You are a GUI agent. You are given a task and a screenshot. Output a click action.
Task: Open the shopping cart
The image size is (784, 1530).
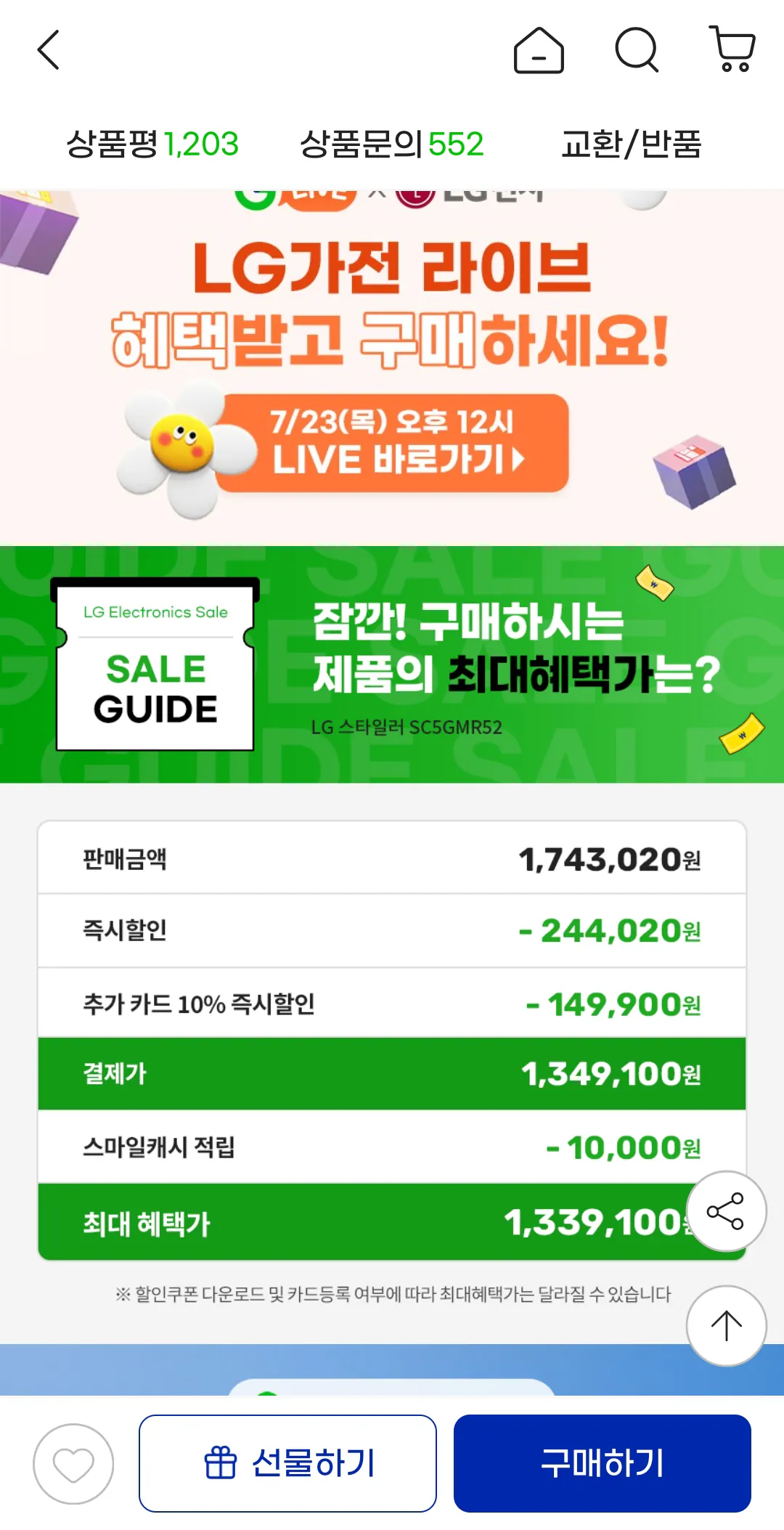[732, 49]
